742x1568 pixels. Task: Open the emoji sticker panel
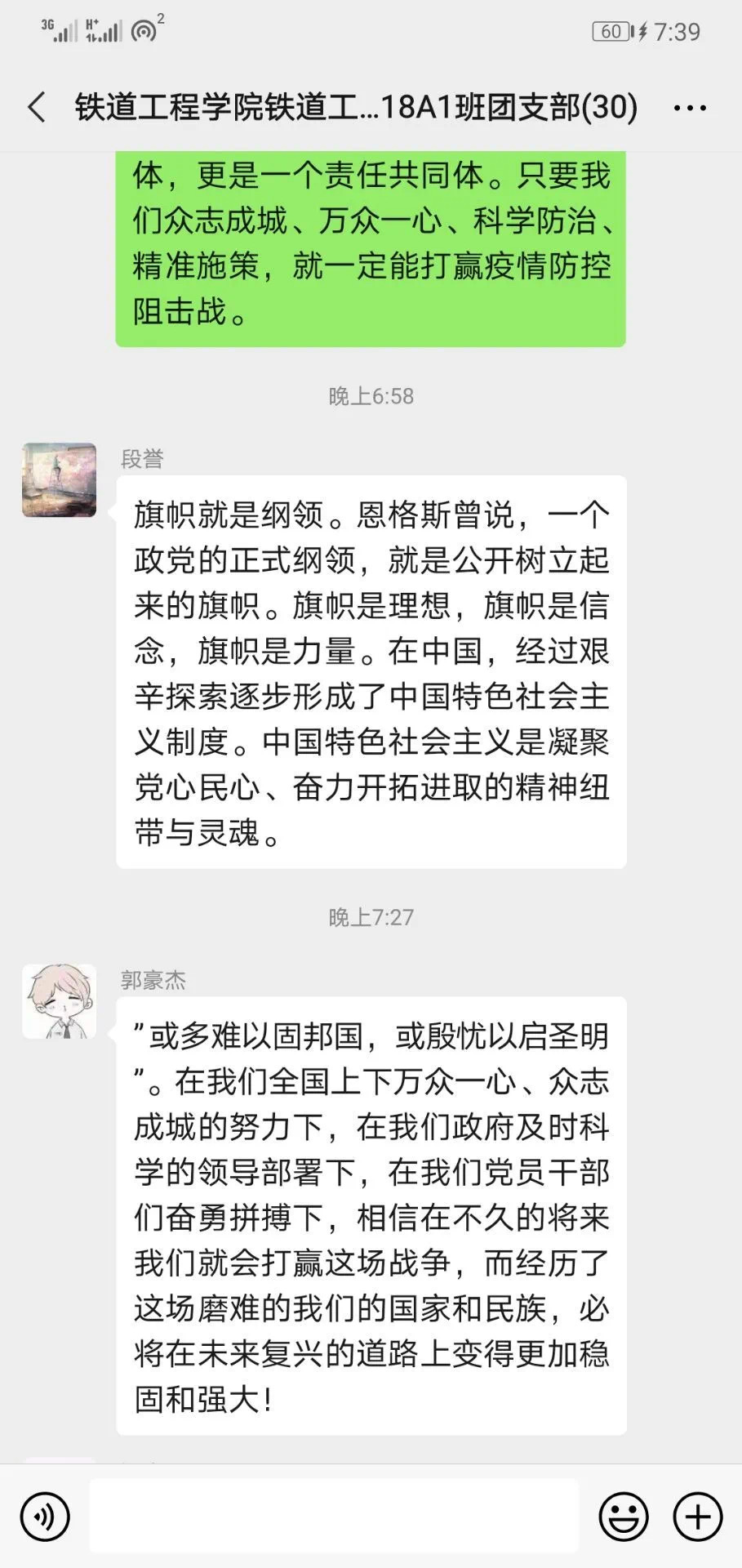[x=624, y=1517]
